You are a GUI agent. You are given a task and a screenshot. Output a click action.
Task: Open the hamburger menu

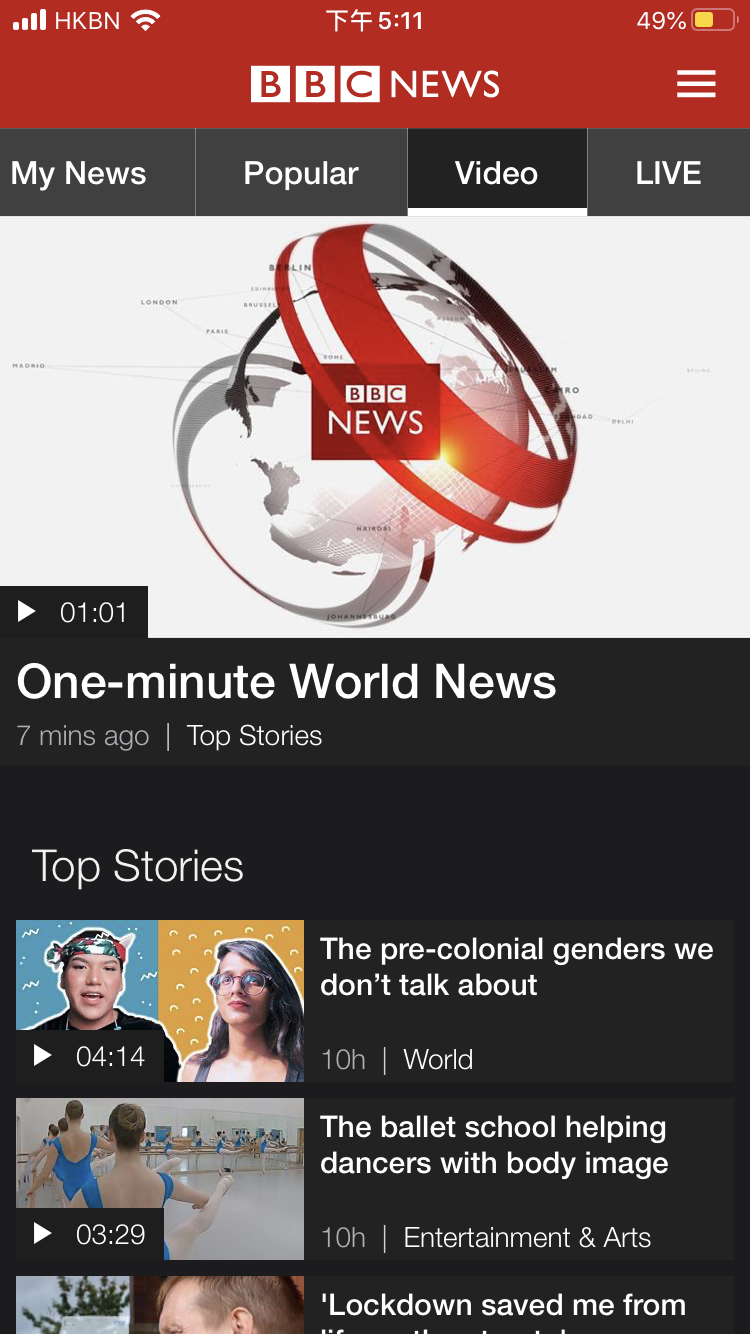(x=696, y=84)
